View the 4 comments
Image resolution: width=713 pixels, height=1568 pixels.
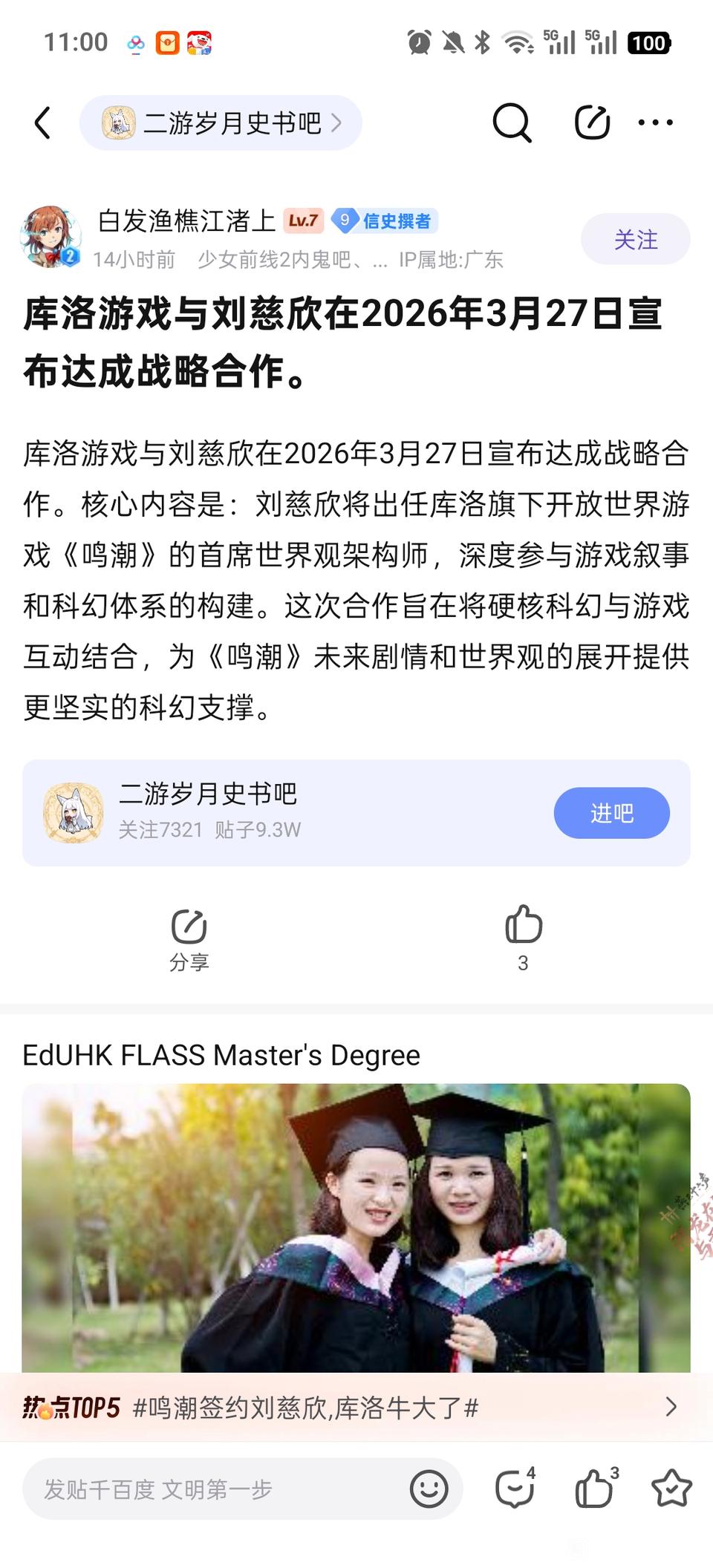coord(515,1489)
